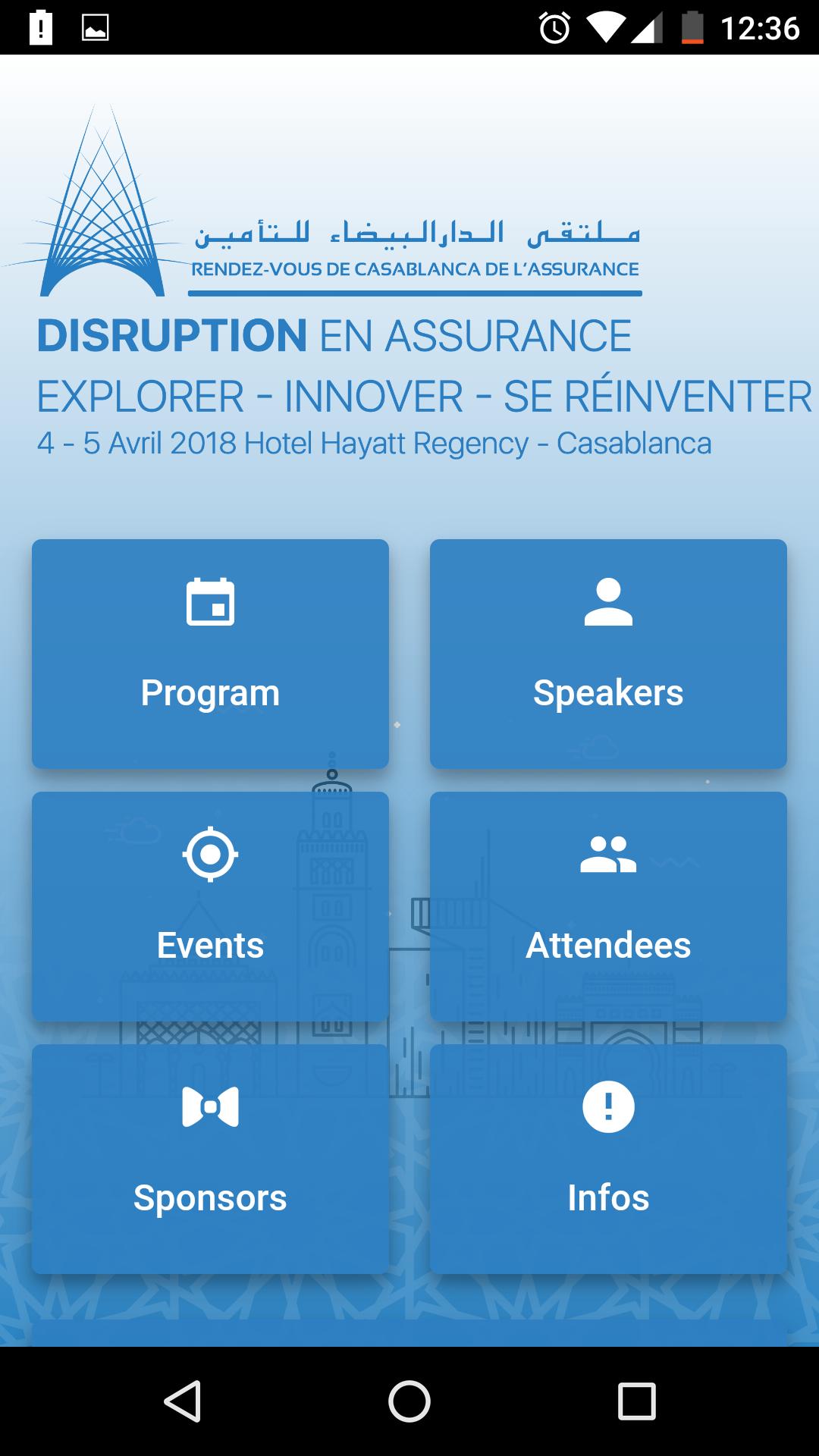Browse the Attendees list
819x1456 pixels.
click(608, 906)
